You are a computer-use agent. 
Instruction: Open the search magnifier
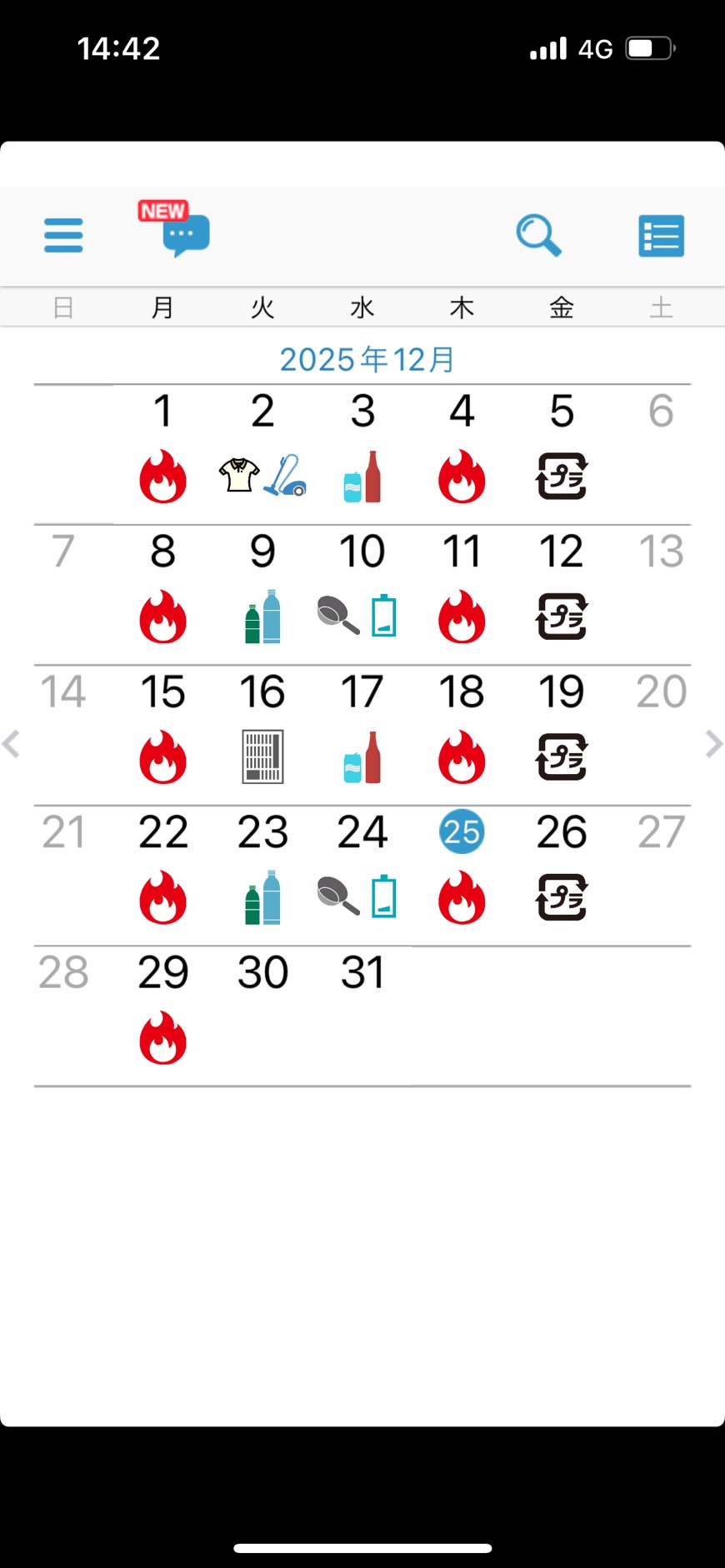pos(538,235)
